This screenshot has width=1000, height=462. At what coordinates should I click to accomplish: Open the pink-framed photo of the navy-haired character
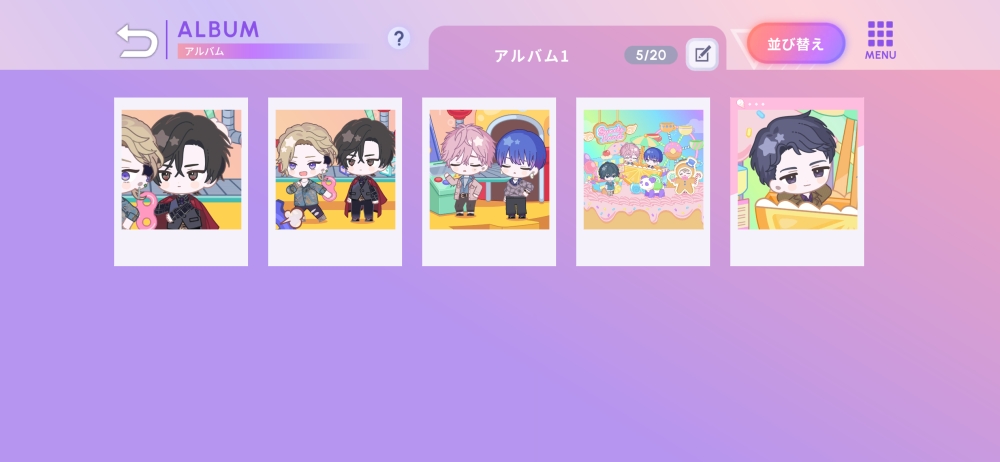coord(797,181)
